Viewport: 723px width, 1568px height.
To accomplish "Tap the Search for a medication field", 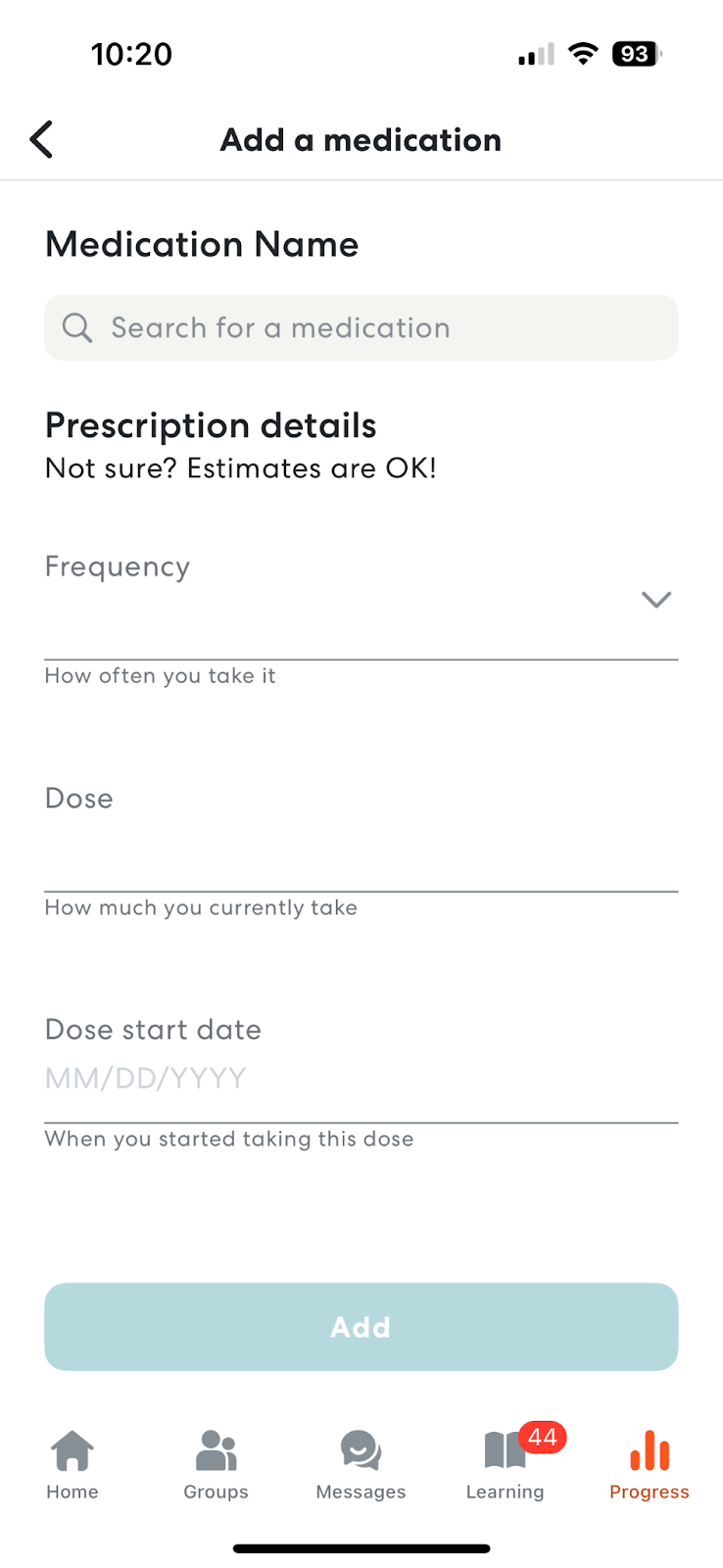I will pos(361,327).
